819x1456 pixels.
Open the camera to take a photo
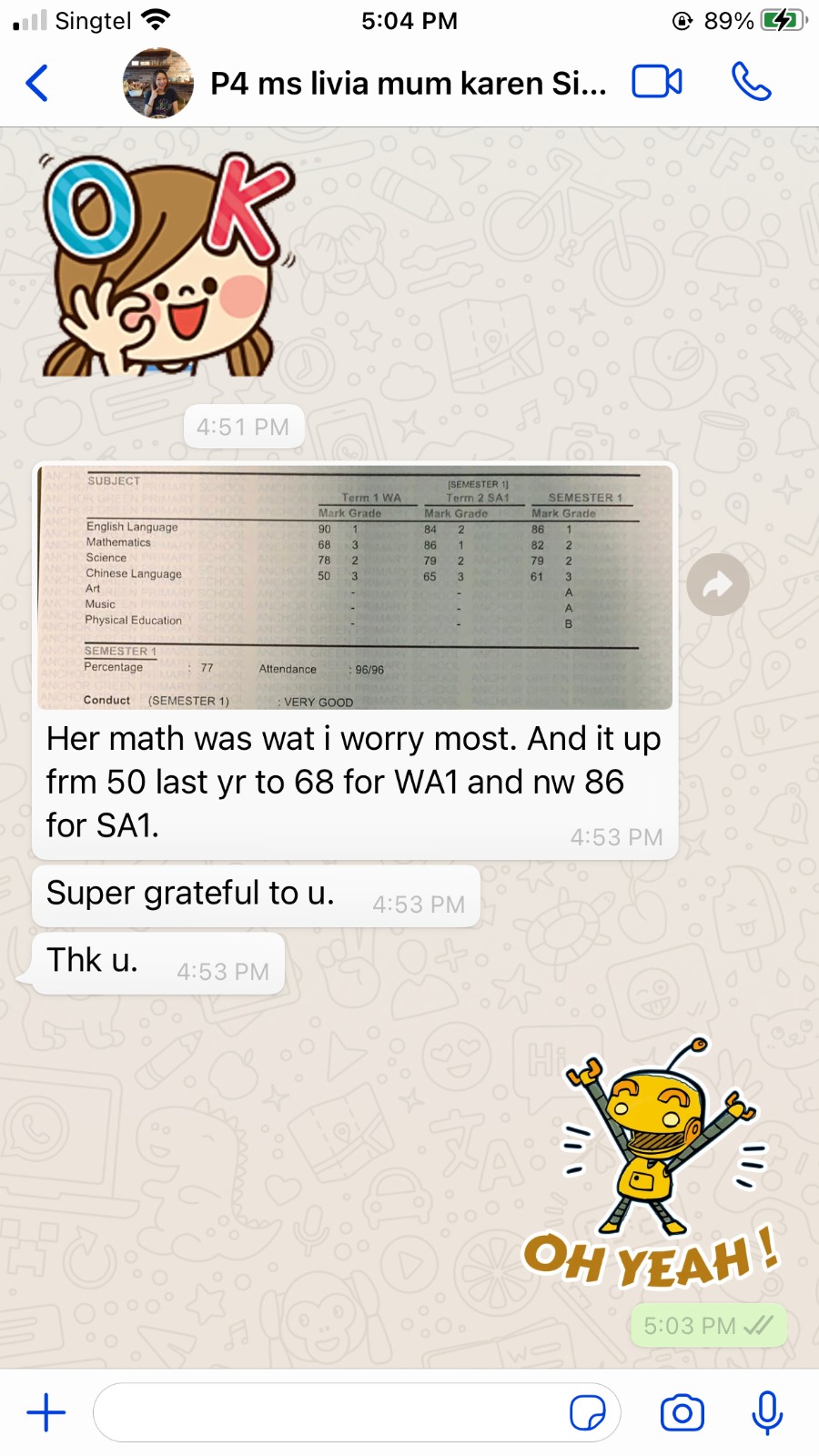click(682, 1412)
